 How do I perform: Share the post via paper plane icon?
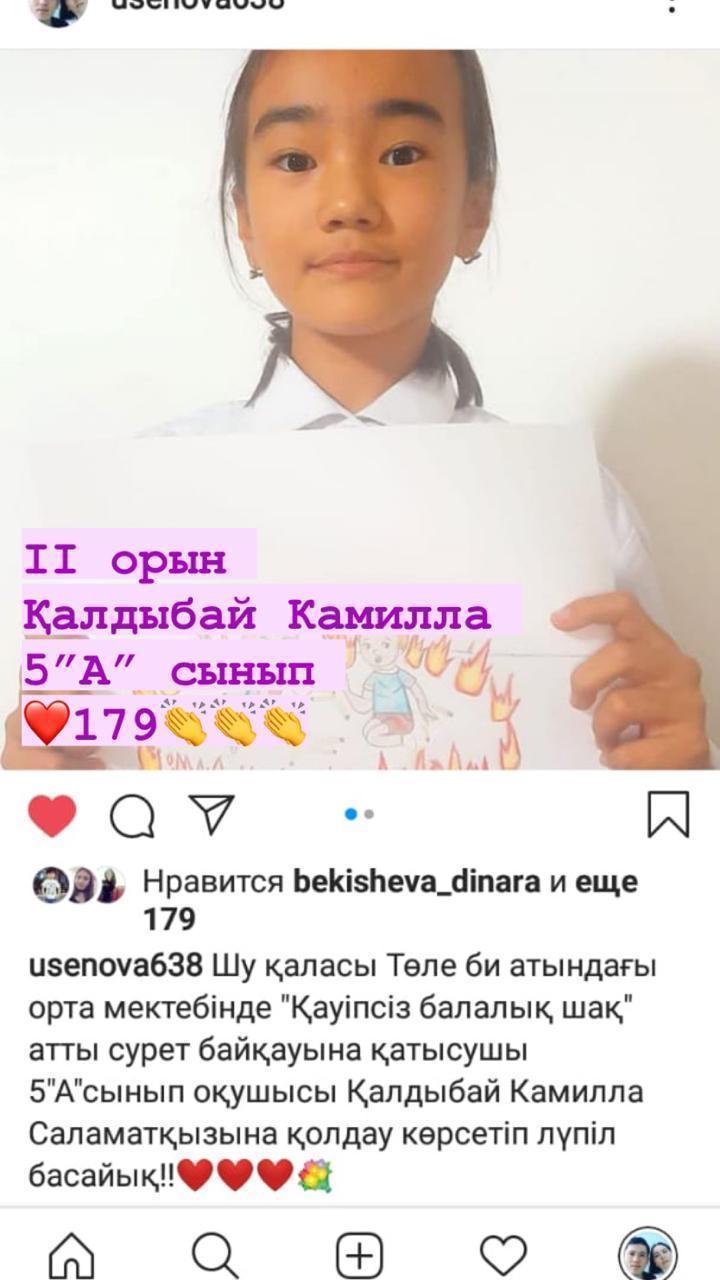[x=211, y=815]
